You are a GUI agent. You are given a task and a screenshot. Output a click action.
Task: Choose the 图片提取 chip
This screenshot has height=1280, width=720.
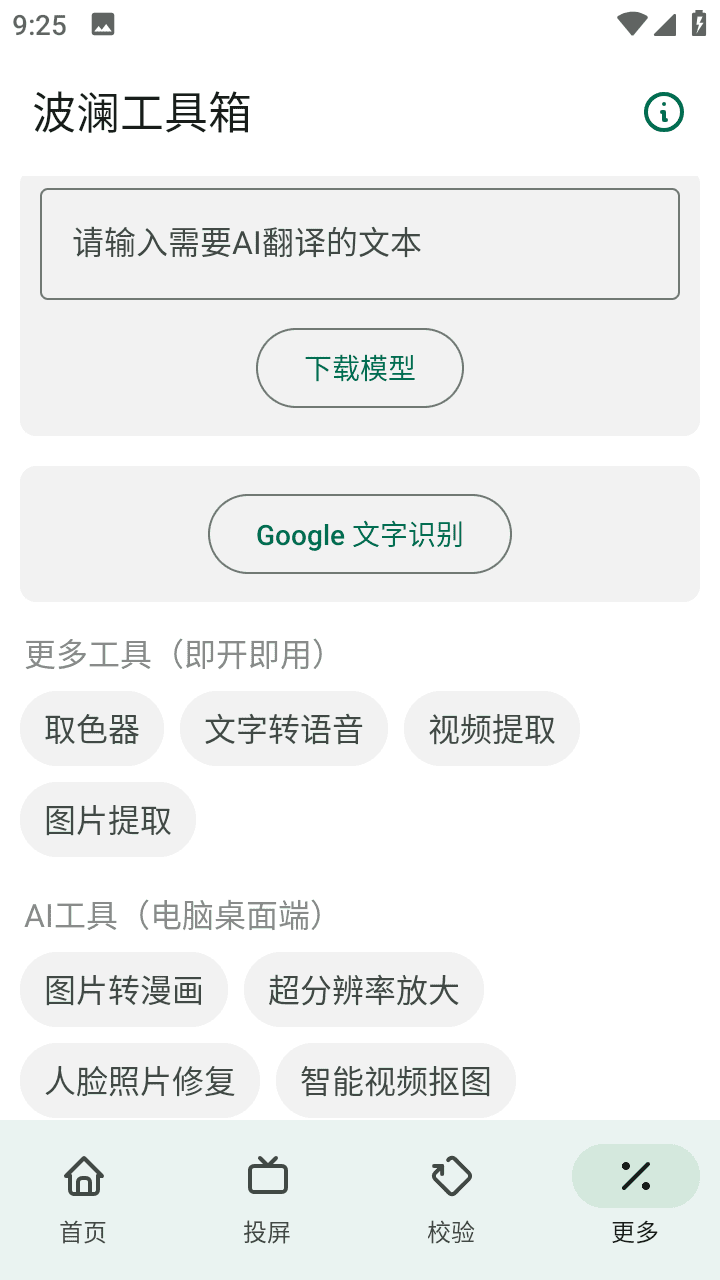[108, 820]
